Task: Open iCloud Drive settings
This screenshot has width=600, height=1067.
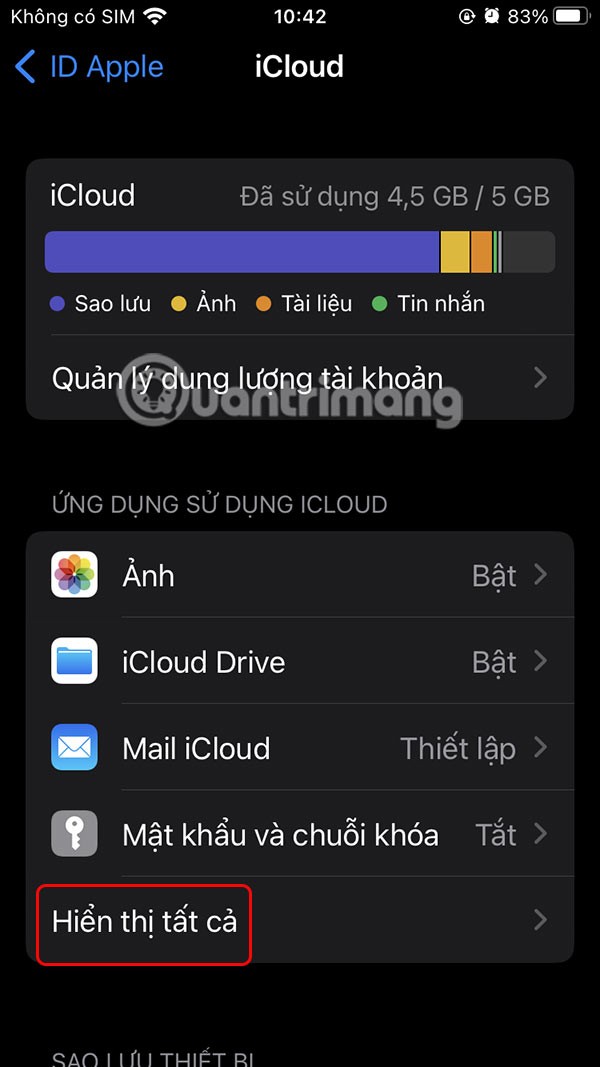Action: pos(299,662)
